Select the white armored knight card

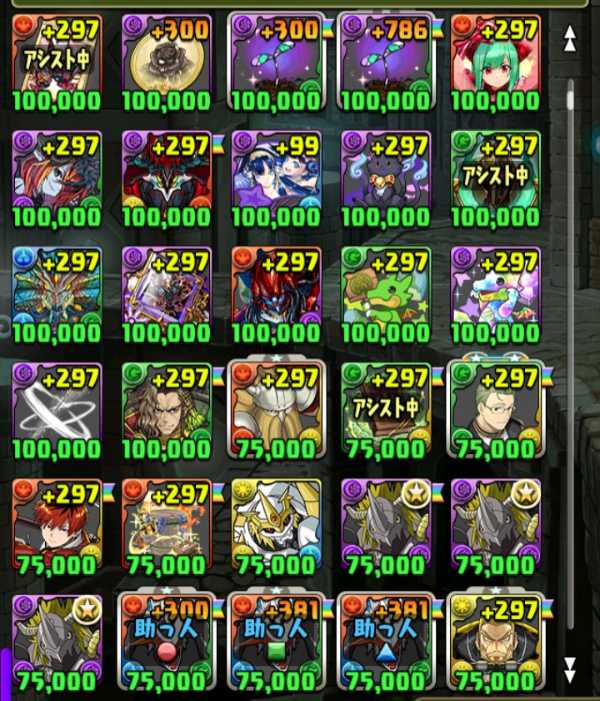pyautogui.click(x=275, y=525)
